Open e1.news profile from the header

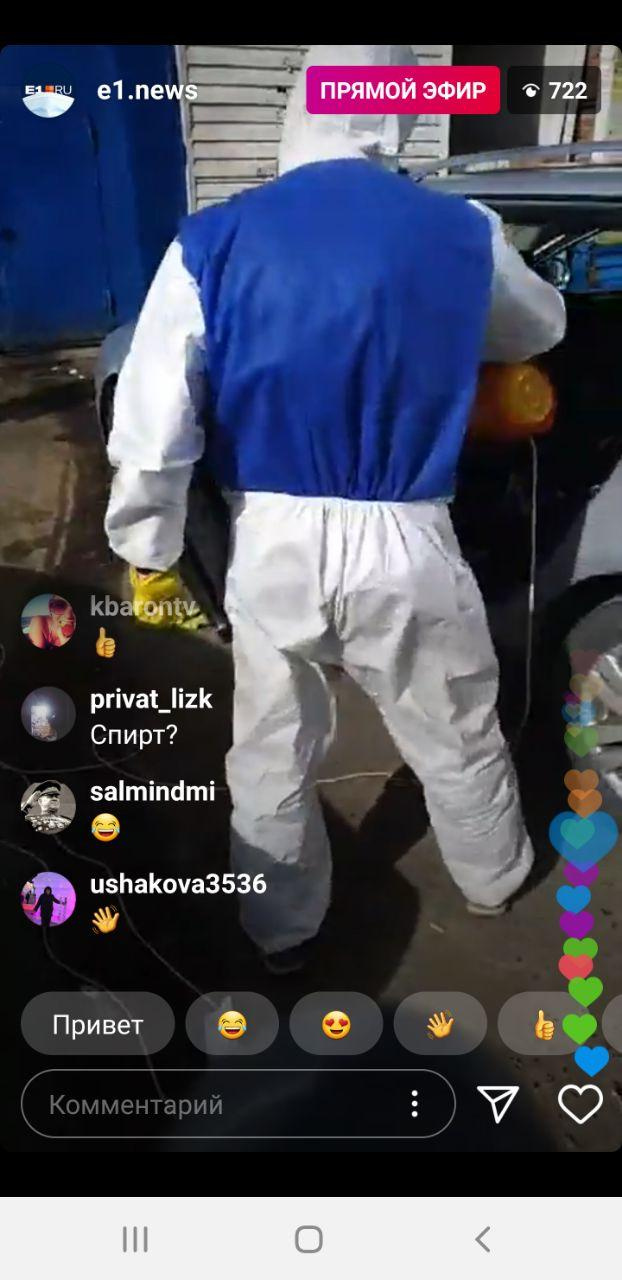click(146, 91)
